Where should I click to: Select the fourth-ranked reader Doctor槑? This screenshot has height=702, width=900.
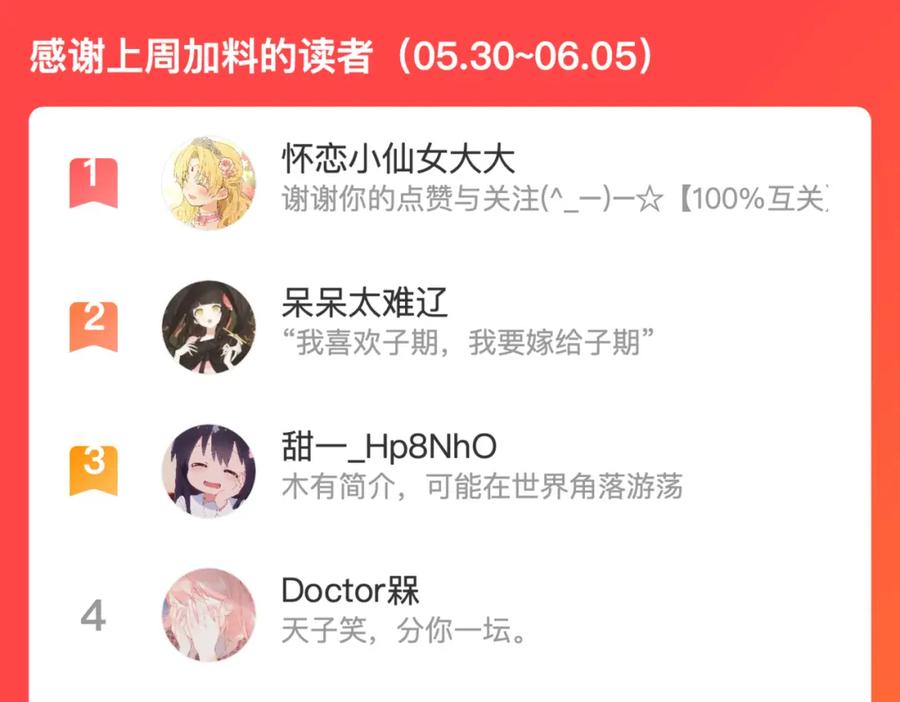(449, 615)
